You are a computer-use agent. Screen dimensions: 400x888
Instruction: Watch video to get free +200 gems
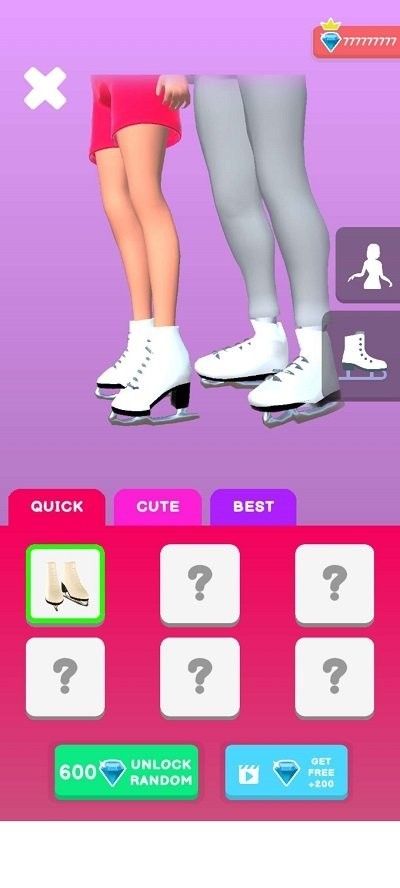(x=287, y=772)
